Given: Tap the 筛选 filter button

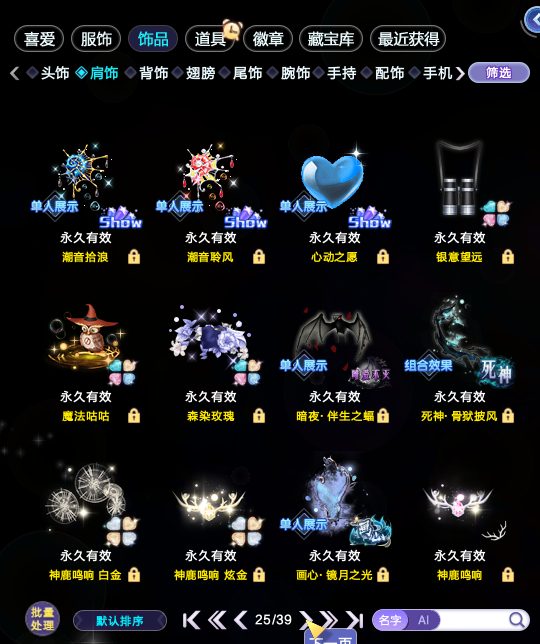Looking at the screenshot, I should pyautogui.click(x=499, y=73).
